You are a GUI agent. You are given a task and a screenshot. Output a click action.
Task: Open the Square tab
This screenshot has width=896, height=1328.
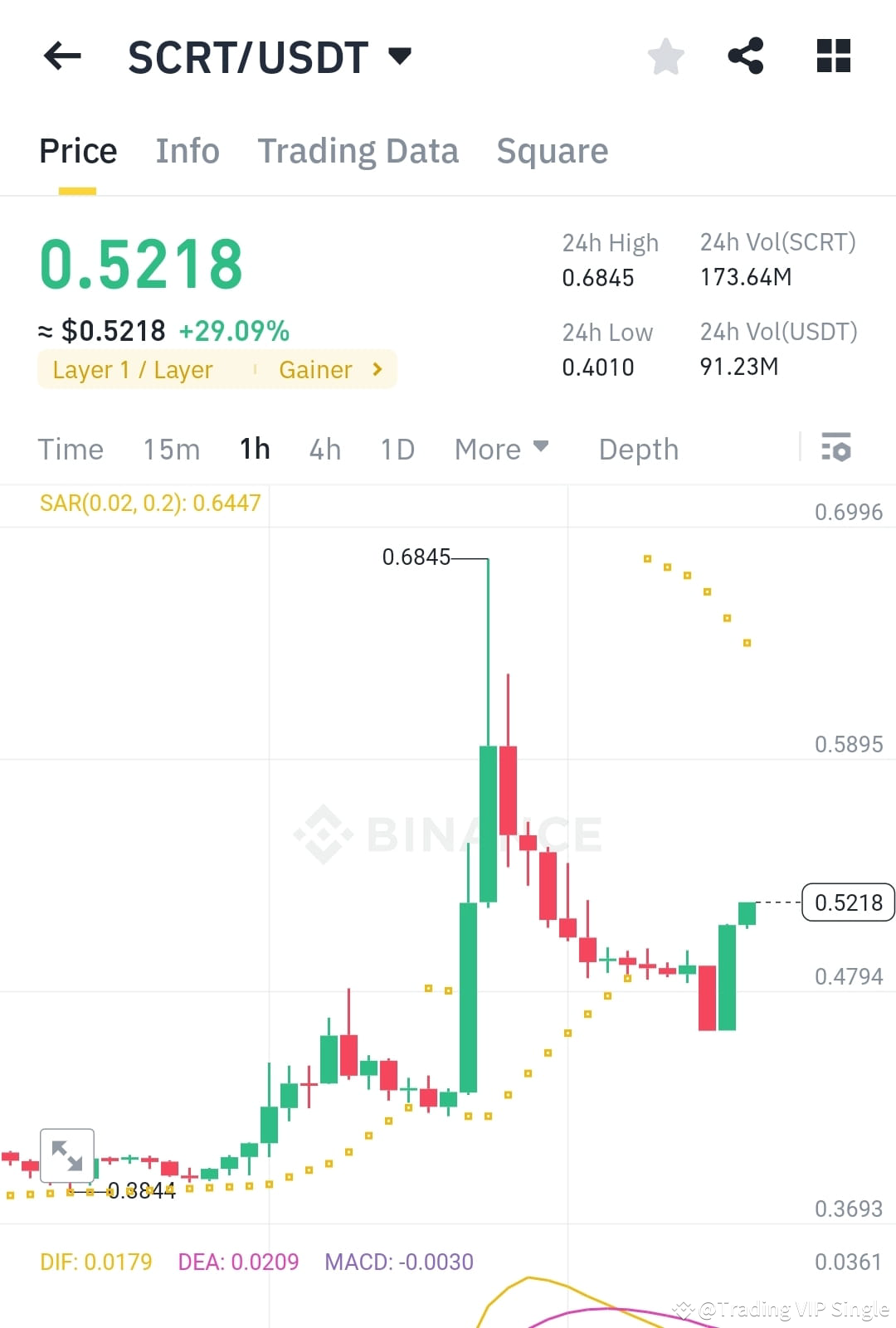pos(552,151)
